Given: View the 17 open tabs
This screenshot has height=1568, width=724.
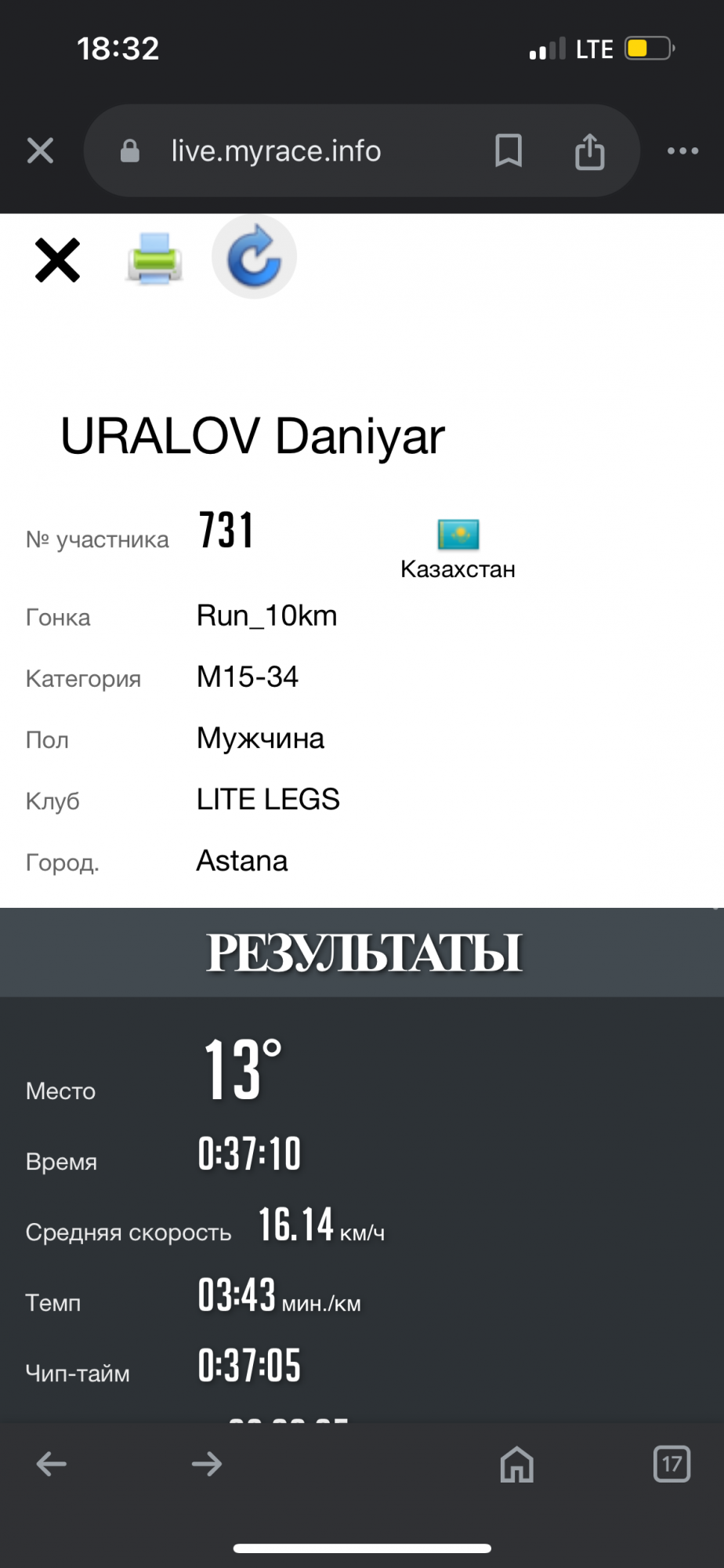Looking at the screenshot, I should pyautogui.click(x=672, y=1463).
